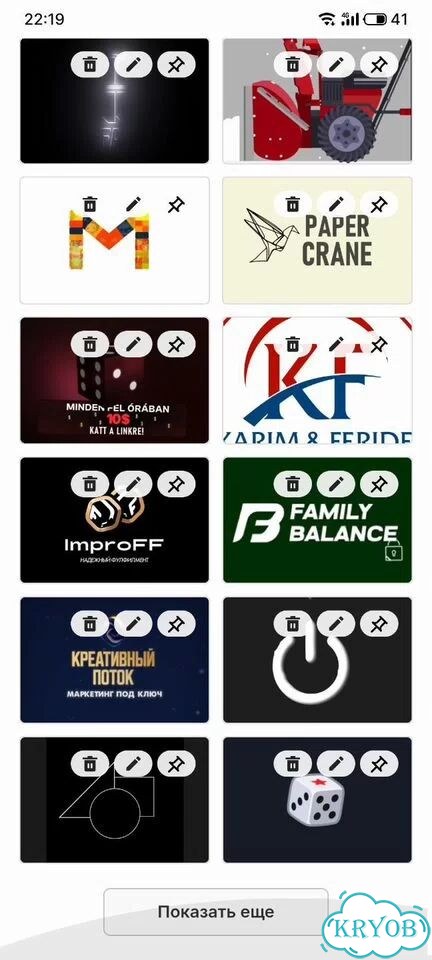
Task: Delete the Karim & Feride logo card
Action: click(x=293, y=344)
